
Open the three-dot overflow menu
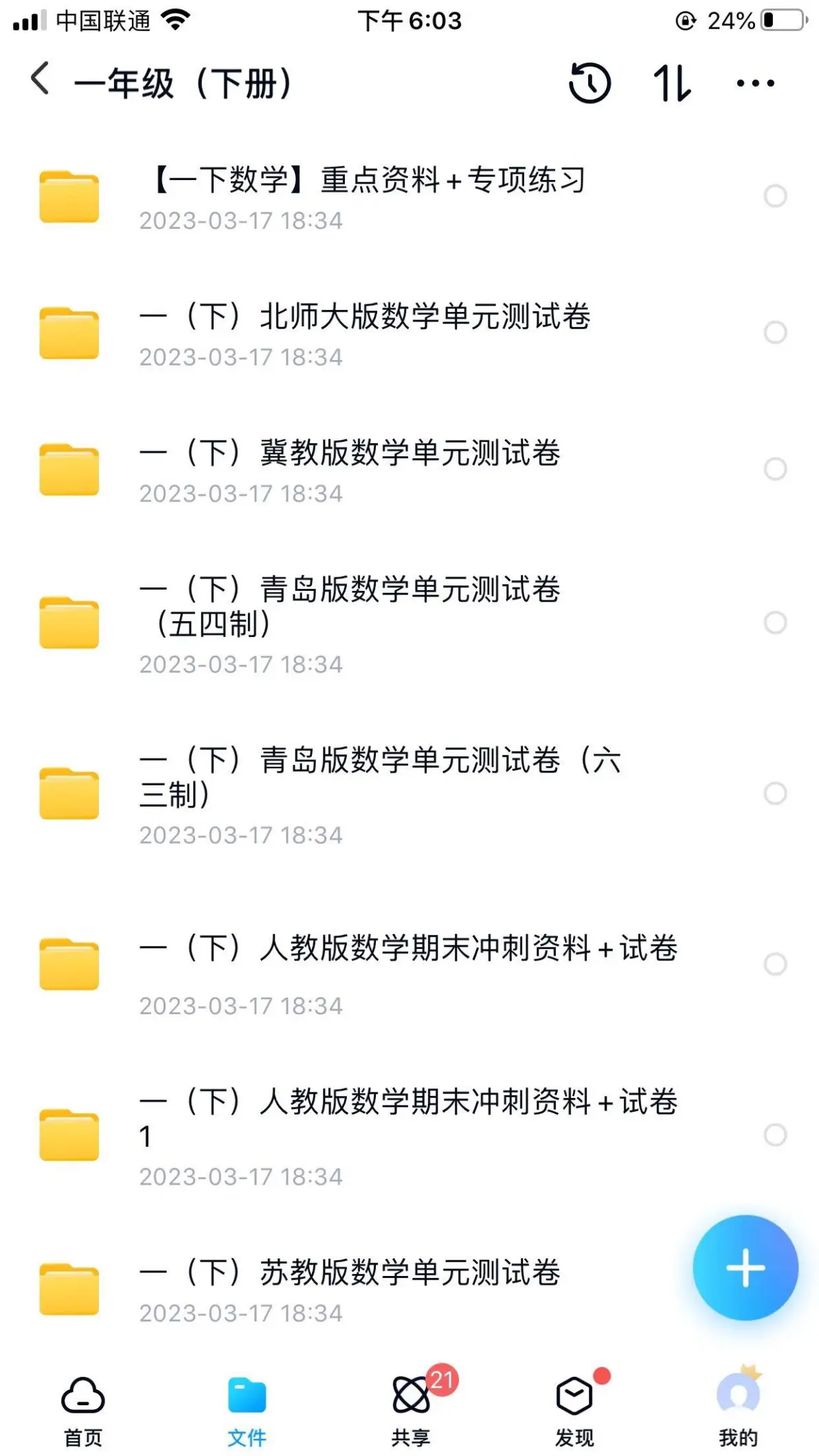[x=755, y=83]
